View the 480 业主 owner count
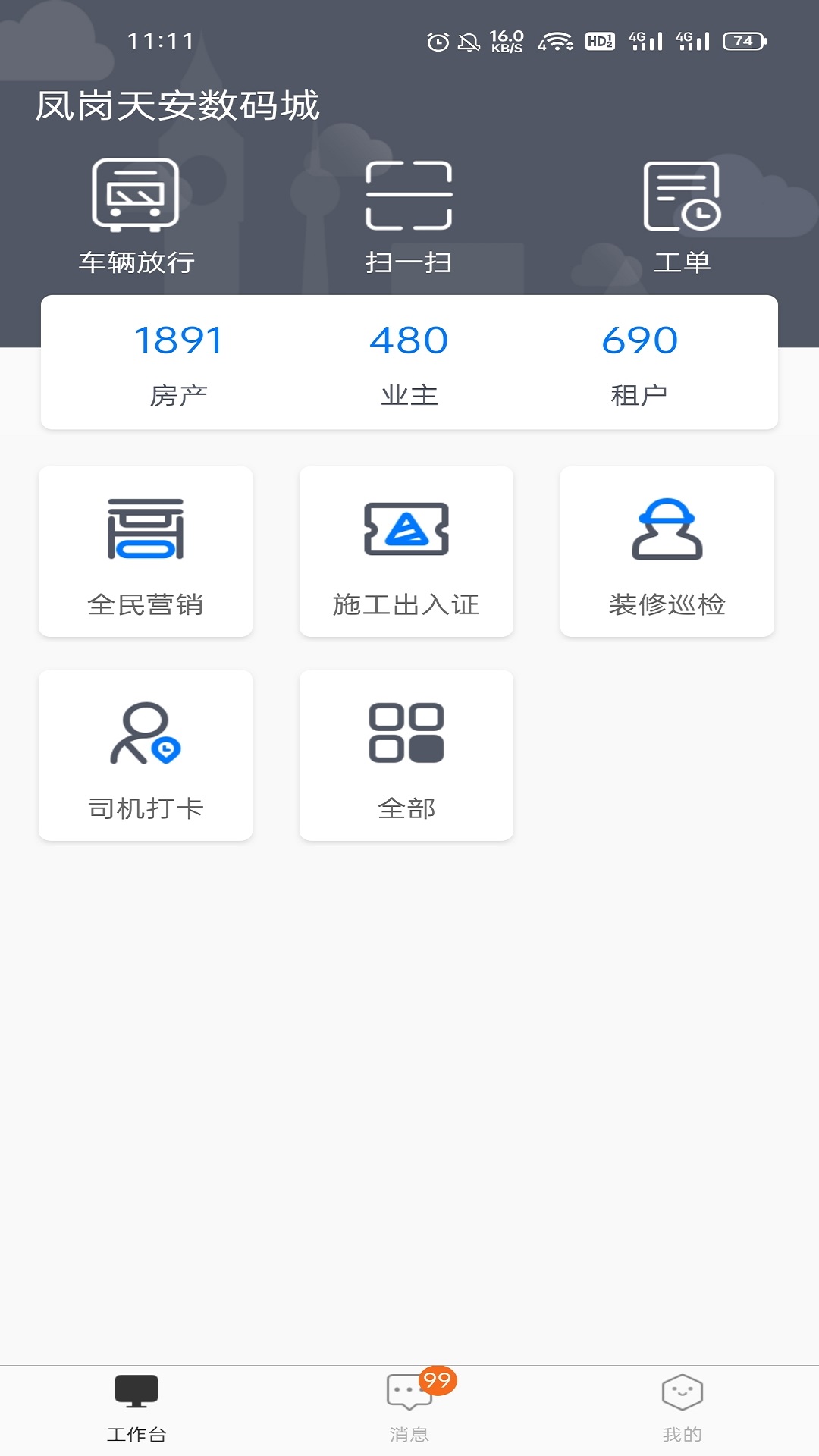Image resolution: width=819 pixels, height=1456 pixels. (409, 360)
